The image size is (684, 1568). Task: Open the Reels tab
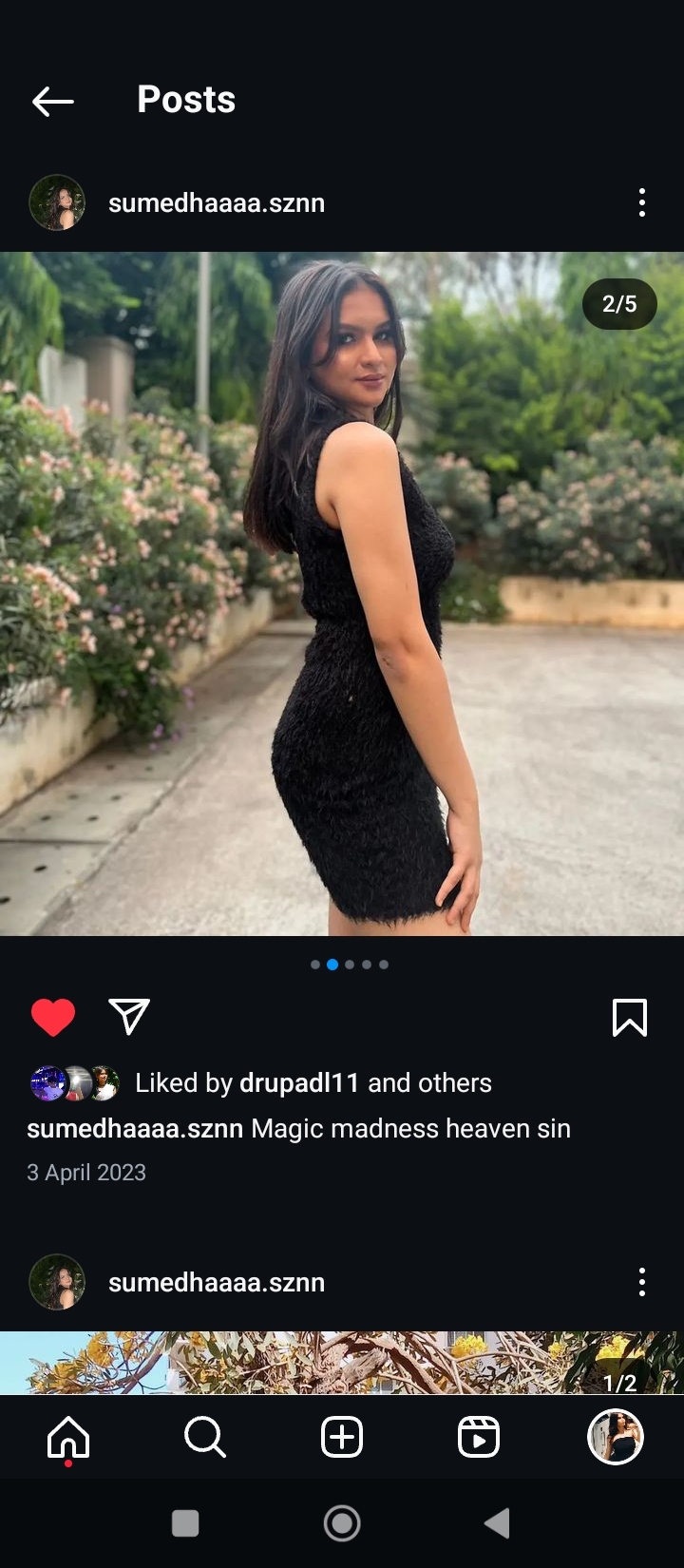[479, 1437]
